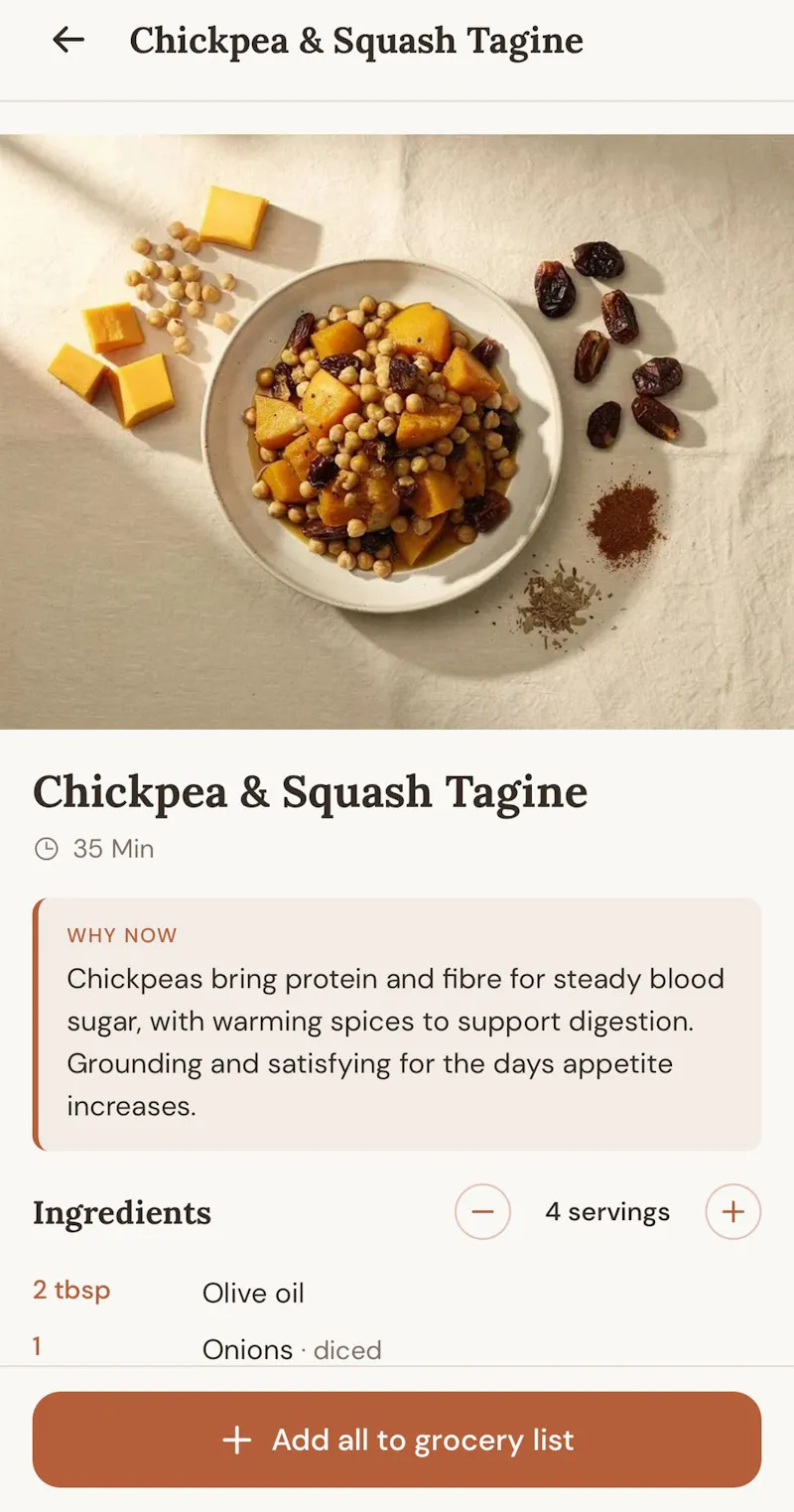Decrease servings with the minus button

click(482, 1211)
